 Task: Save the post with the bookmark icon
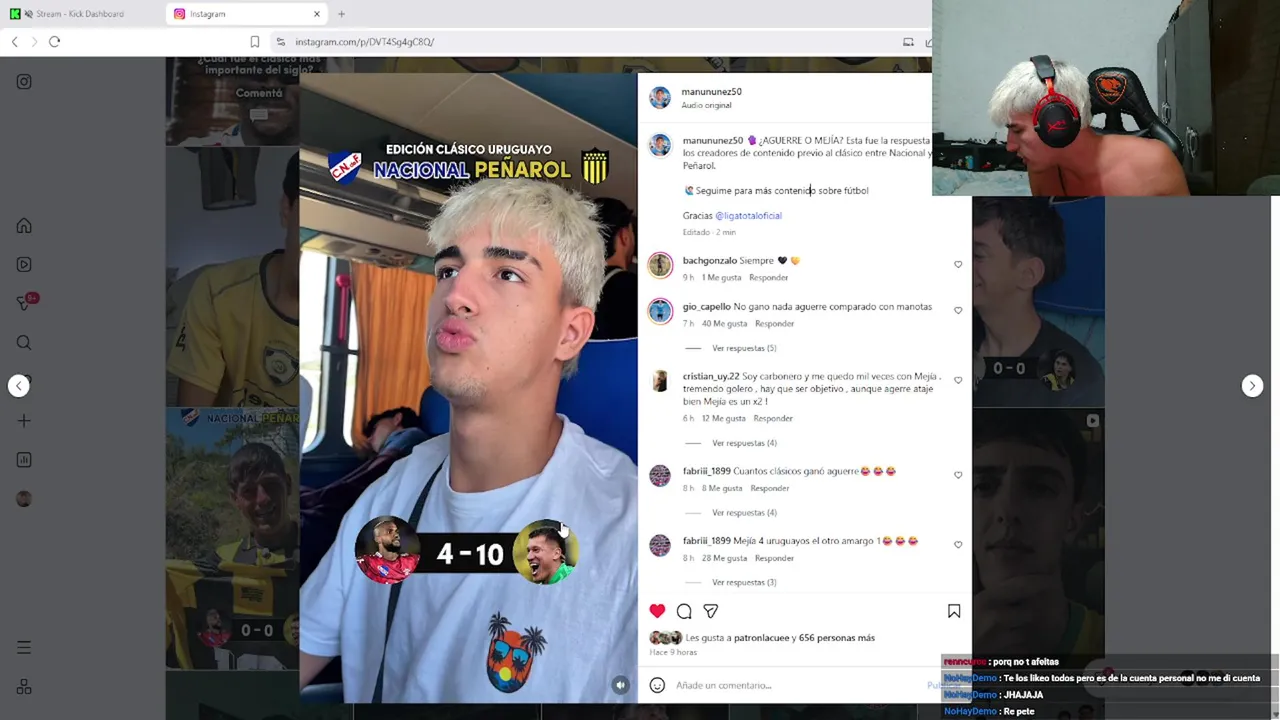pos(954,611)
